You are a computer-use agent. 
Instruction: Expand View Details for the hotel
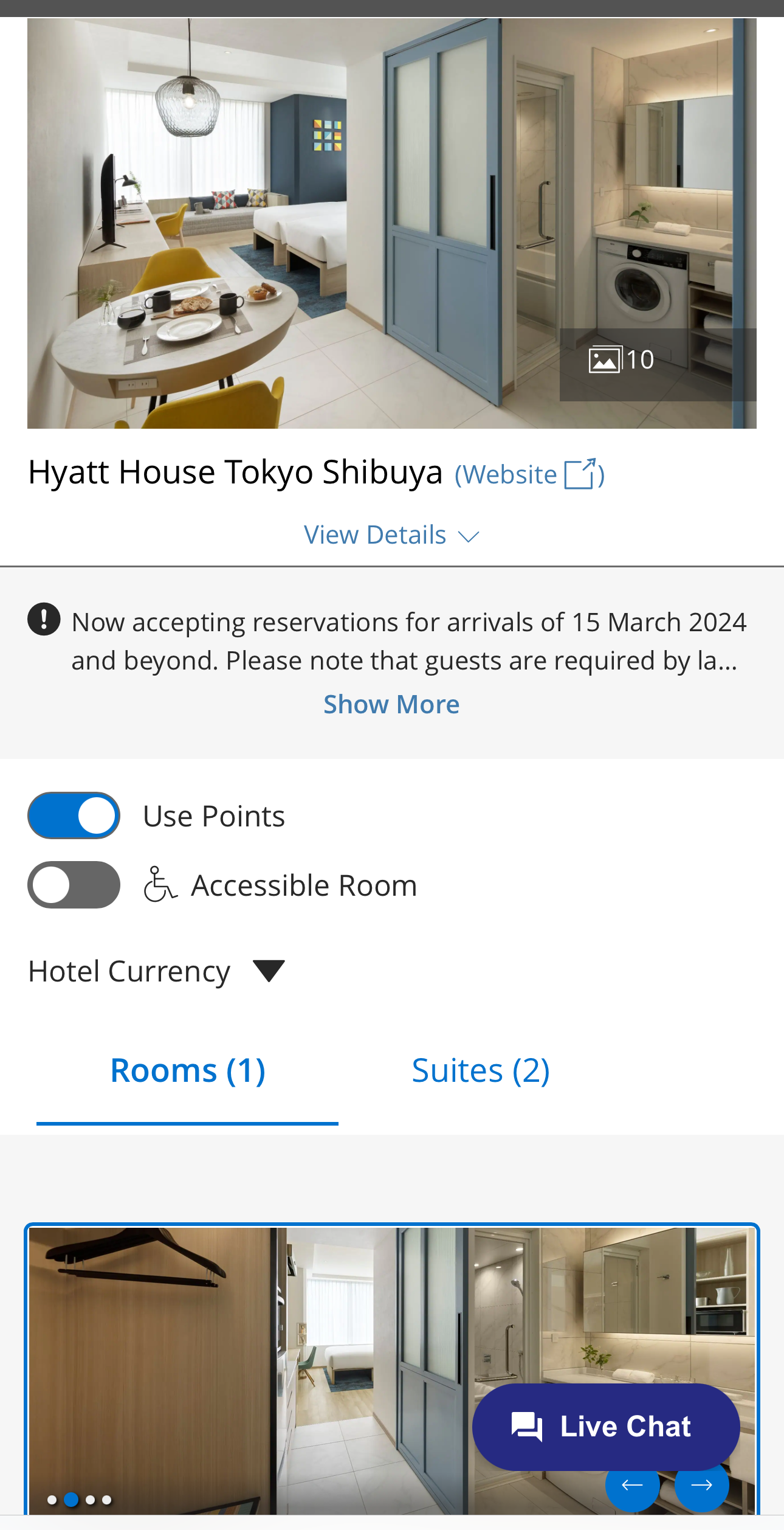(391, 535)
